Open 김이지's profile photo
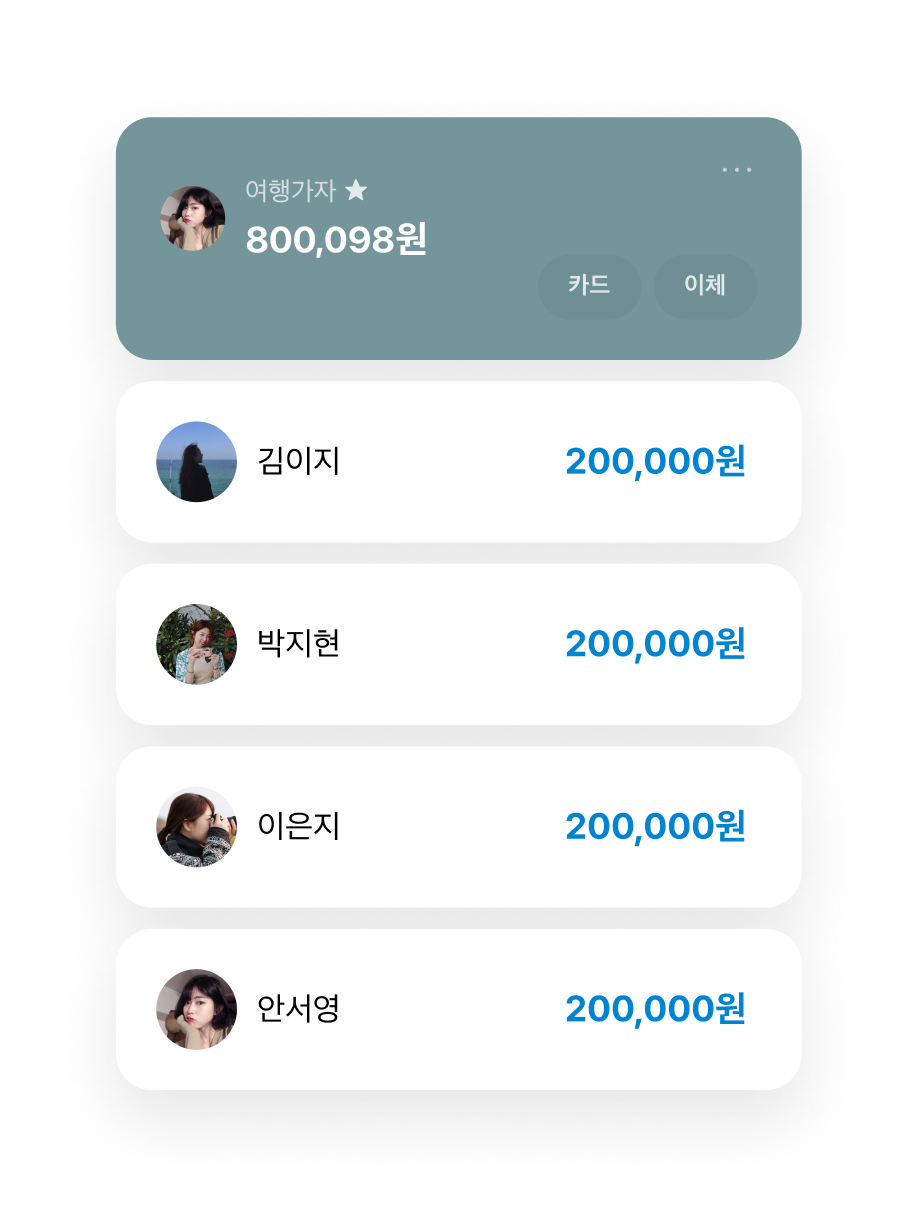 click(195, 462)
